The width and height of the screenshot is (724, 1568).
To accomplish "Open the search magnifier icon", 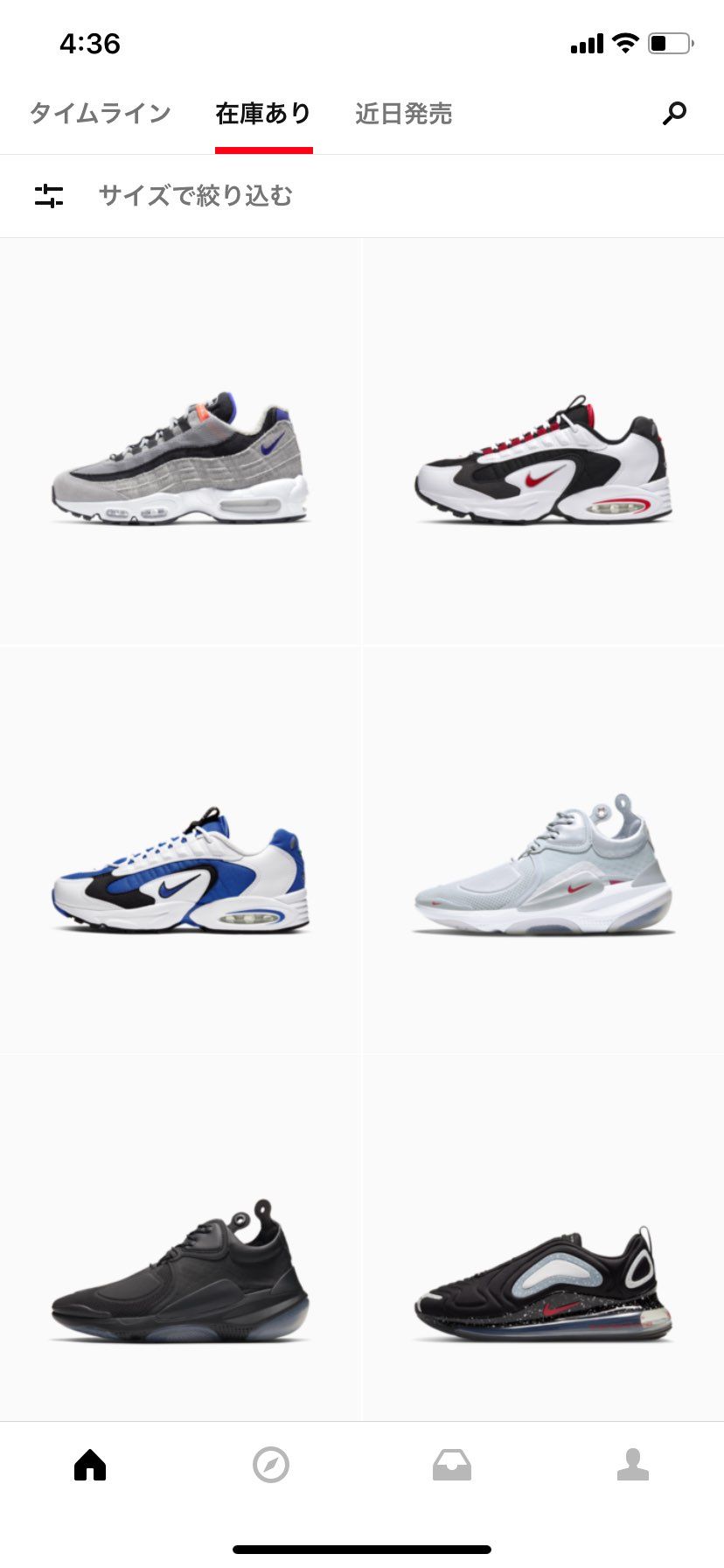I will 674,113.
